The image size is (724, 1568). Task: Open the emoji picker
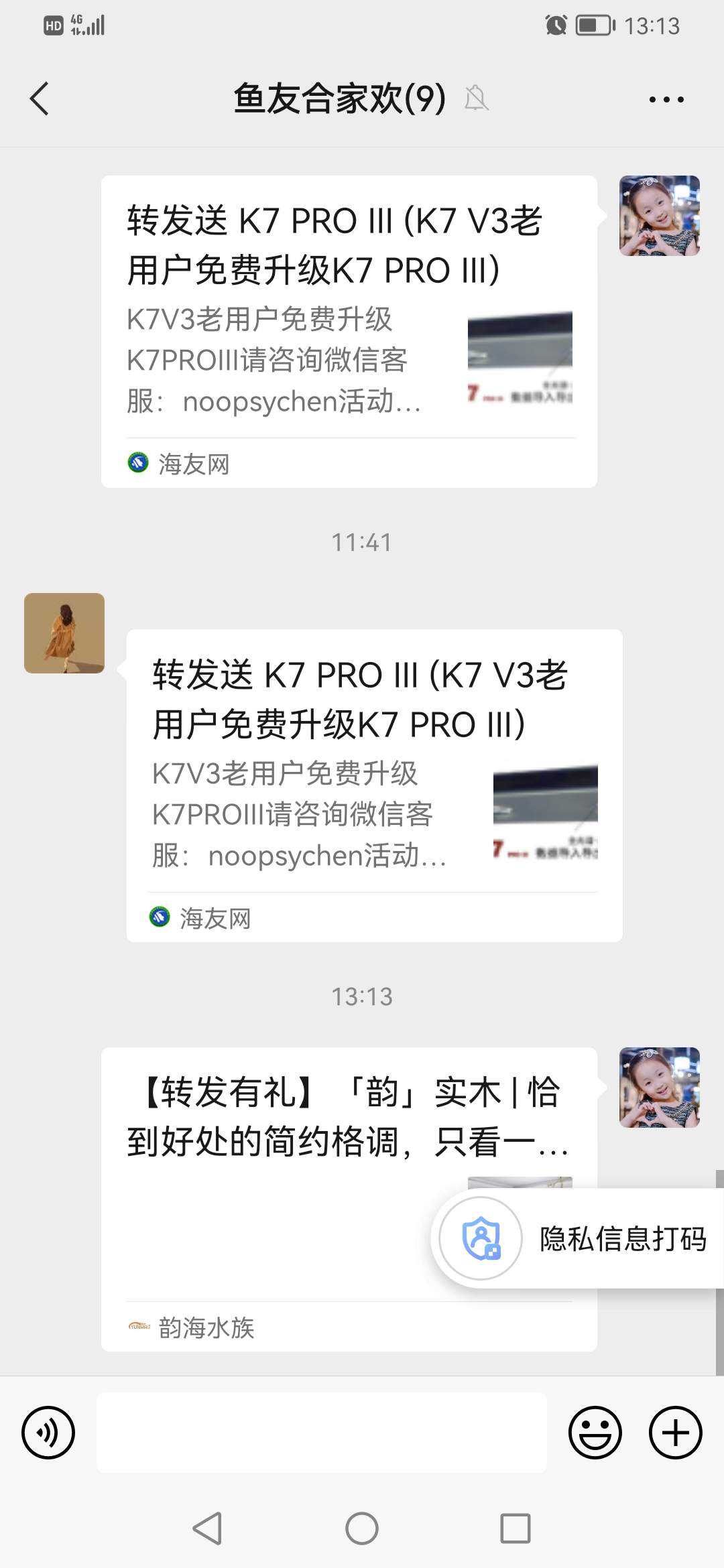[x=595, y=1433]
